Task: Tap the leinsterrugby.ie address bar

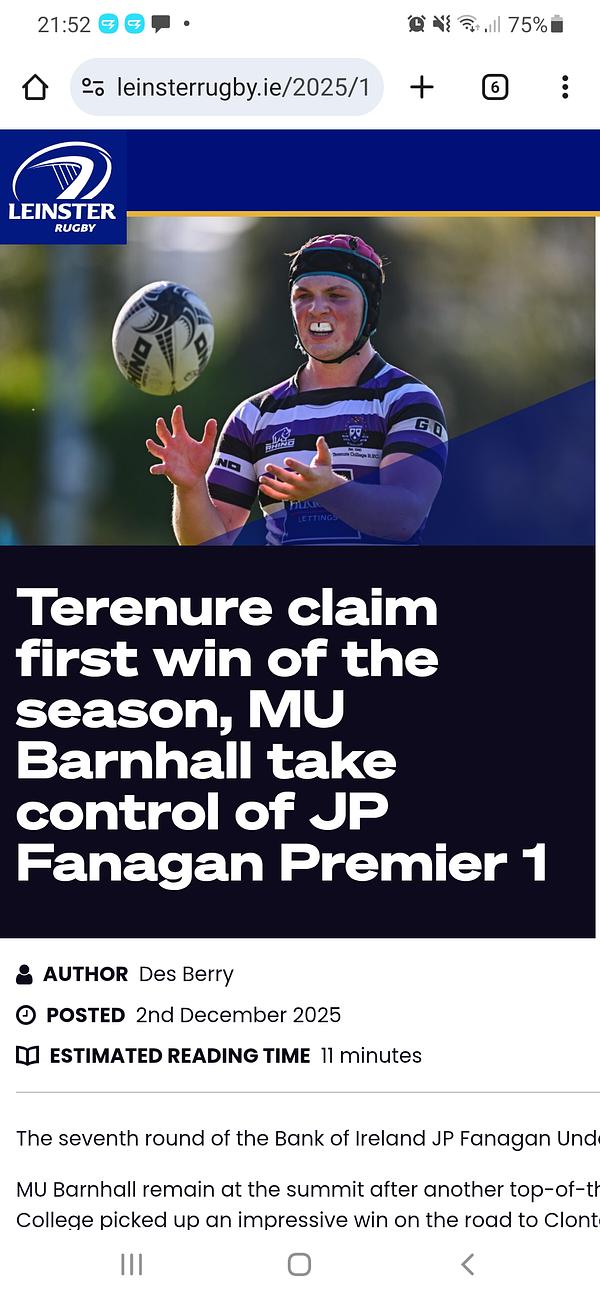Action: [242, 88]
